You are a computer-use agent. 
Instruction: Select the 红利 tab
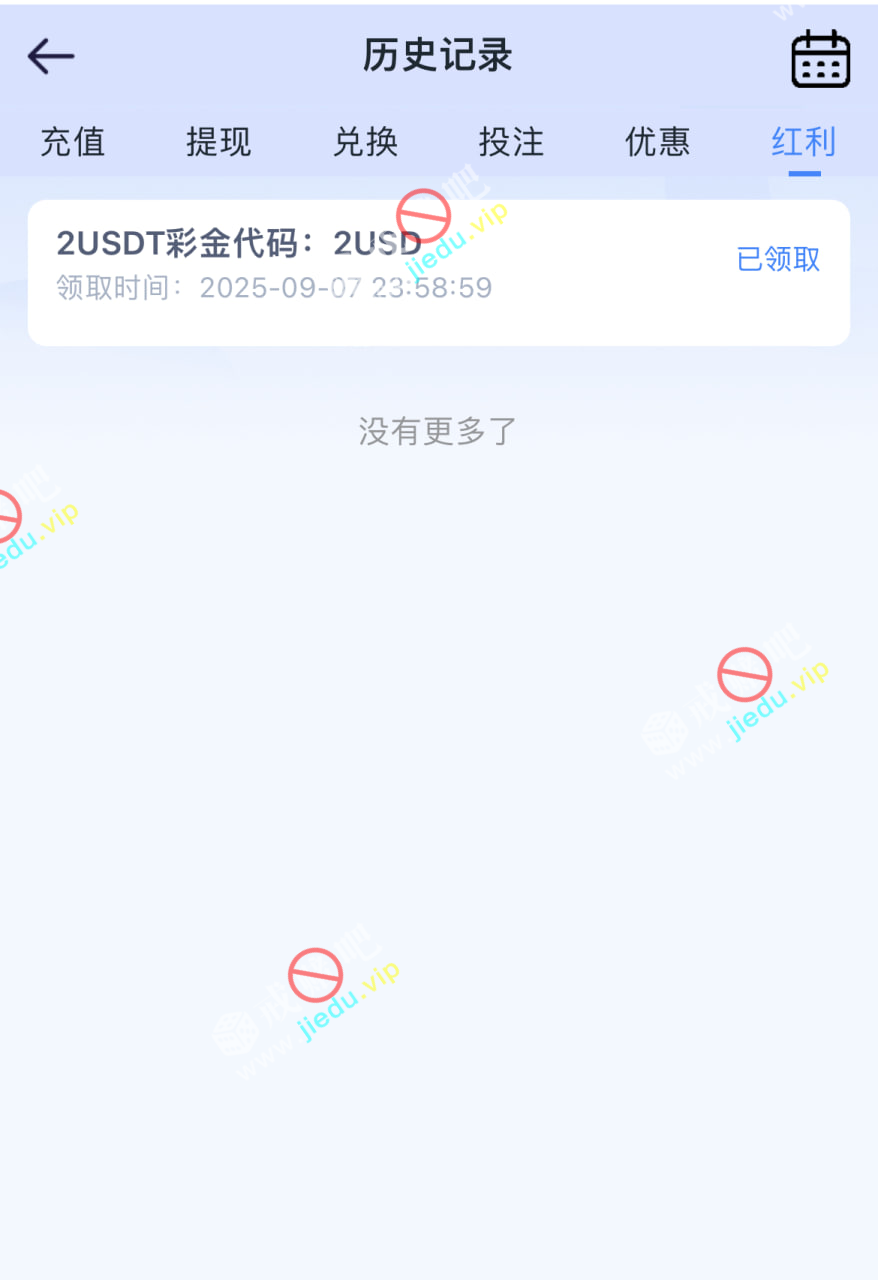click(x=803, y=142)
